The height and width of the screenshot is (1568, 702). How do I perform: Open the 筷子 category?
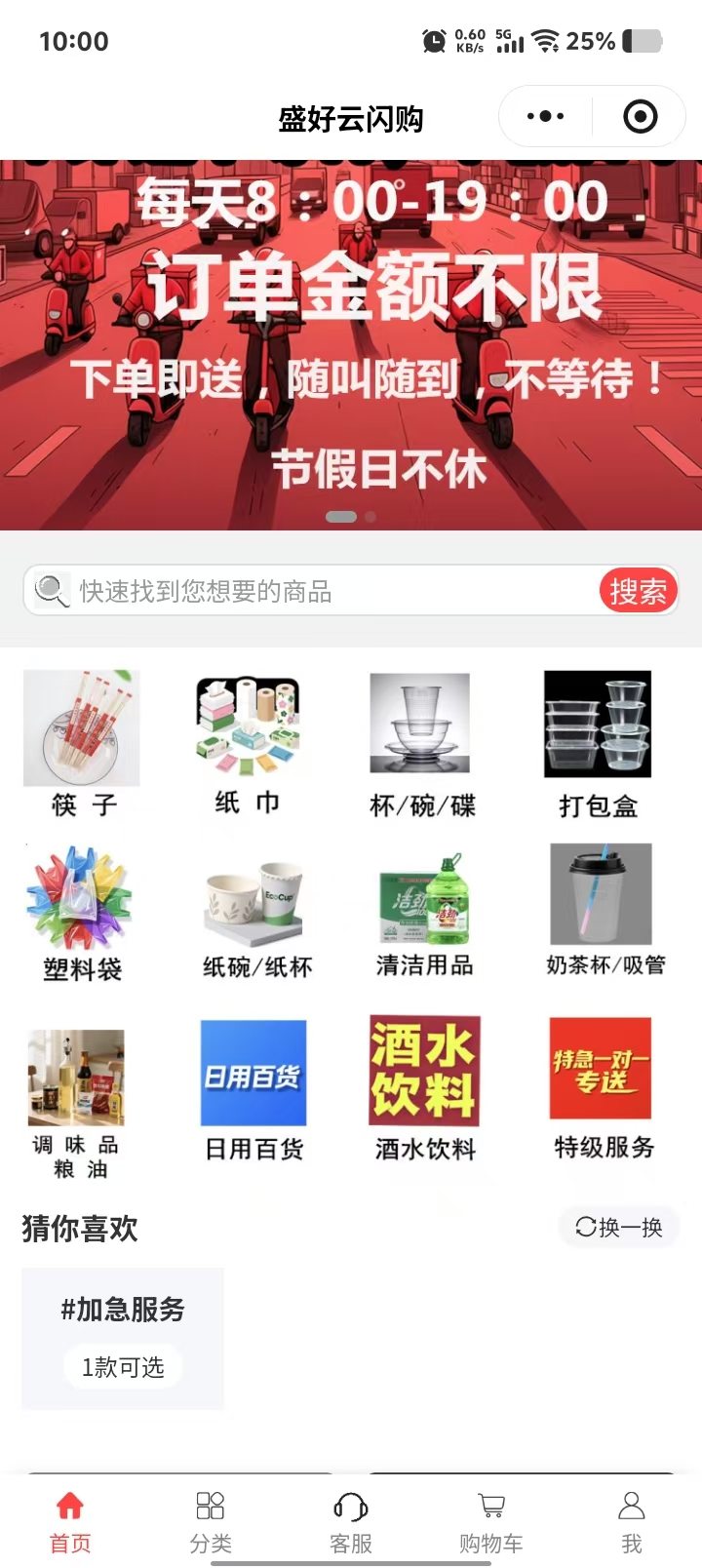tap(82, 743)
